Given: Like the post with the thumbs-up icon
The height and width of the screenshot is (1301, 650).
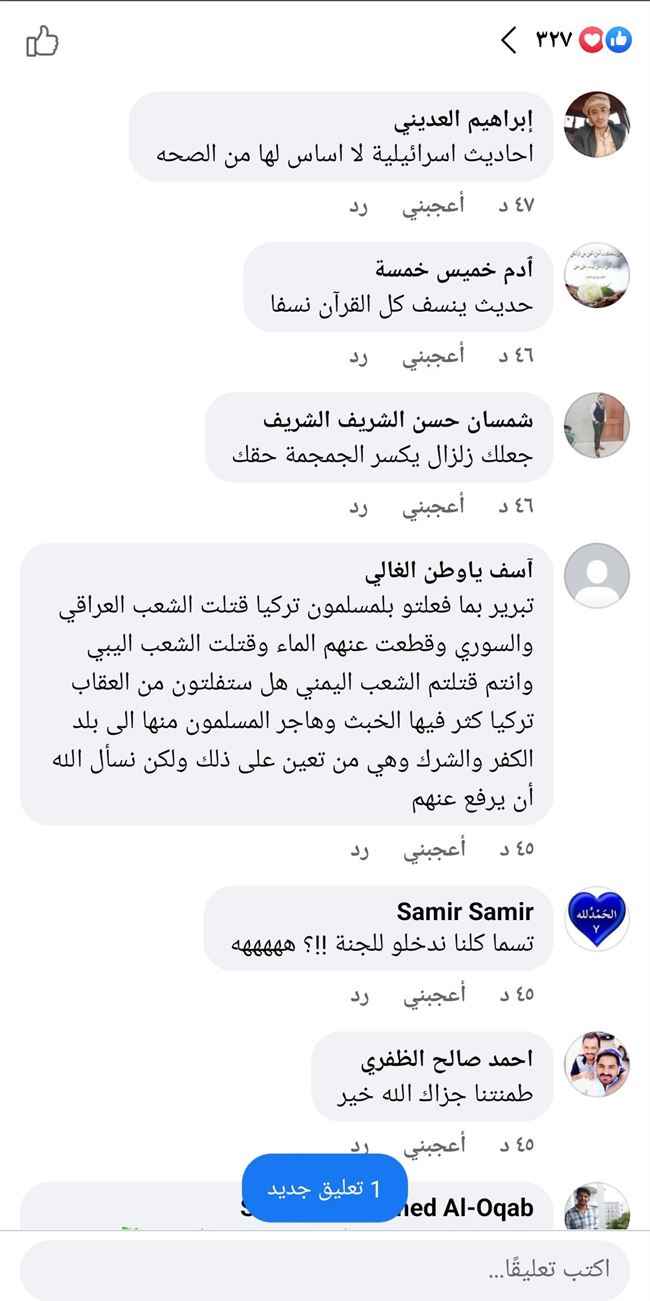Looking at the screenshot, I should (42, 41).
